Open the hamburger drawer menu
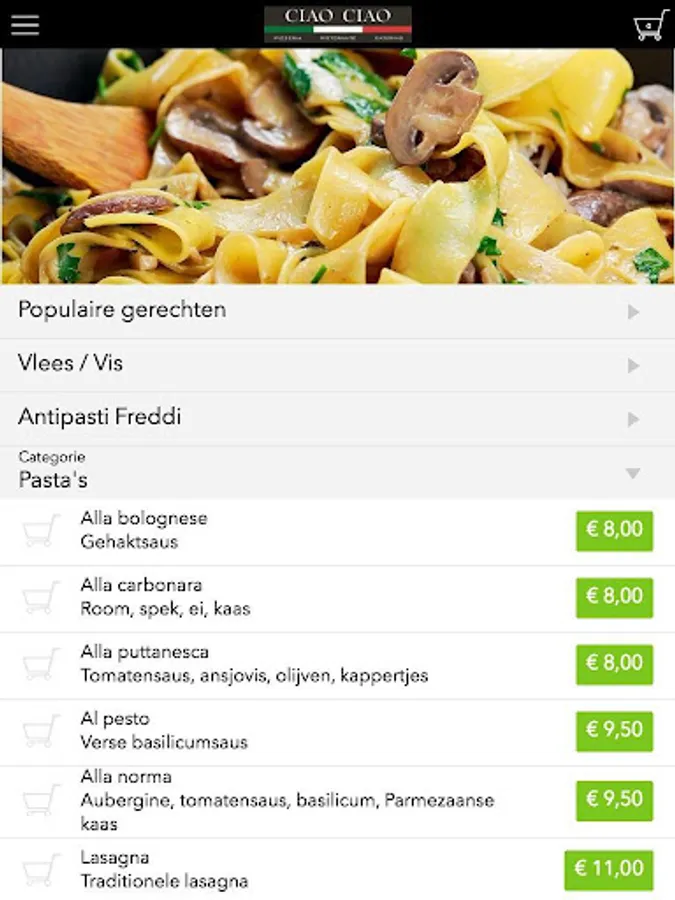Viewport: 675px width, 900px height. tap(25, 24)
